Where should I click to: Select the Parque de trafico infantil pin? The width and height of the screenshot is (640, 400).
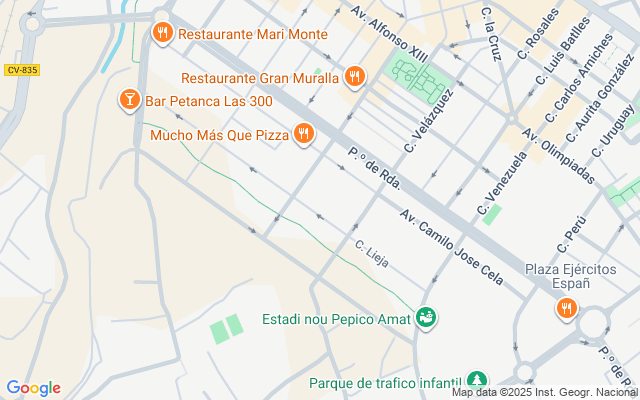pyautogui.click(x=478, y=381)
